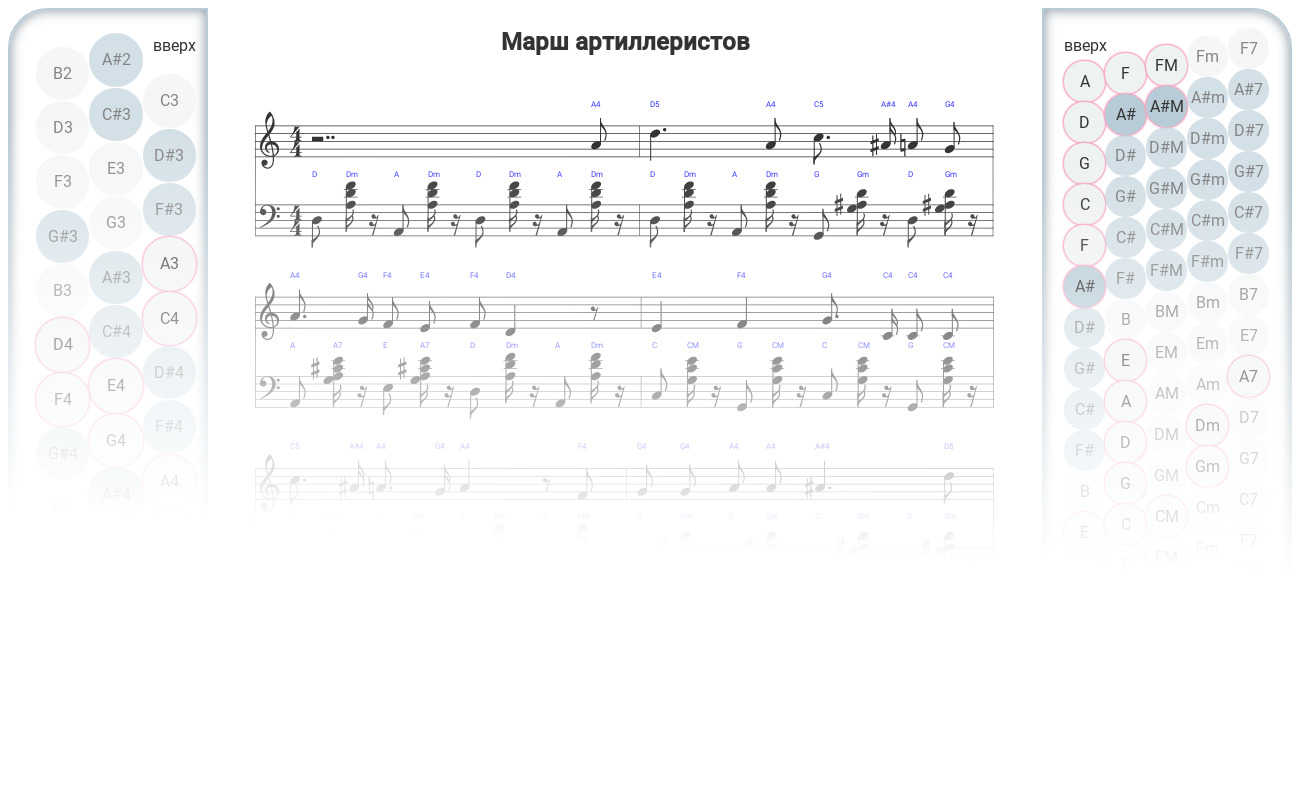Tap the A#2 melody key
The image size is (1300, 800).
tap(116, 59)
